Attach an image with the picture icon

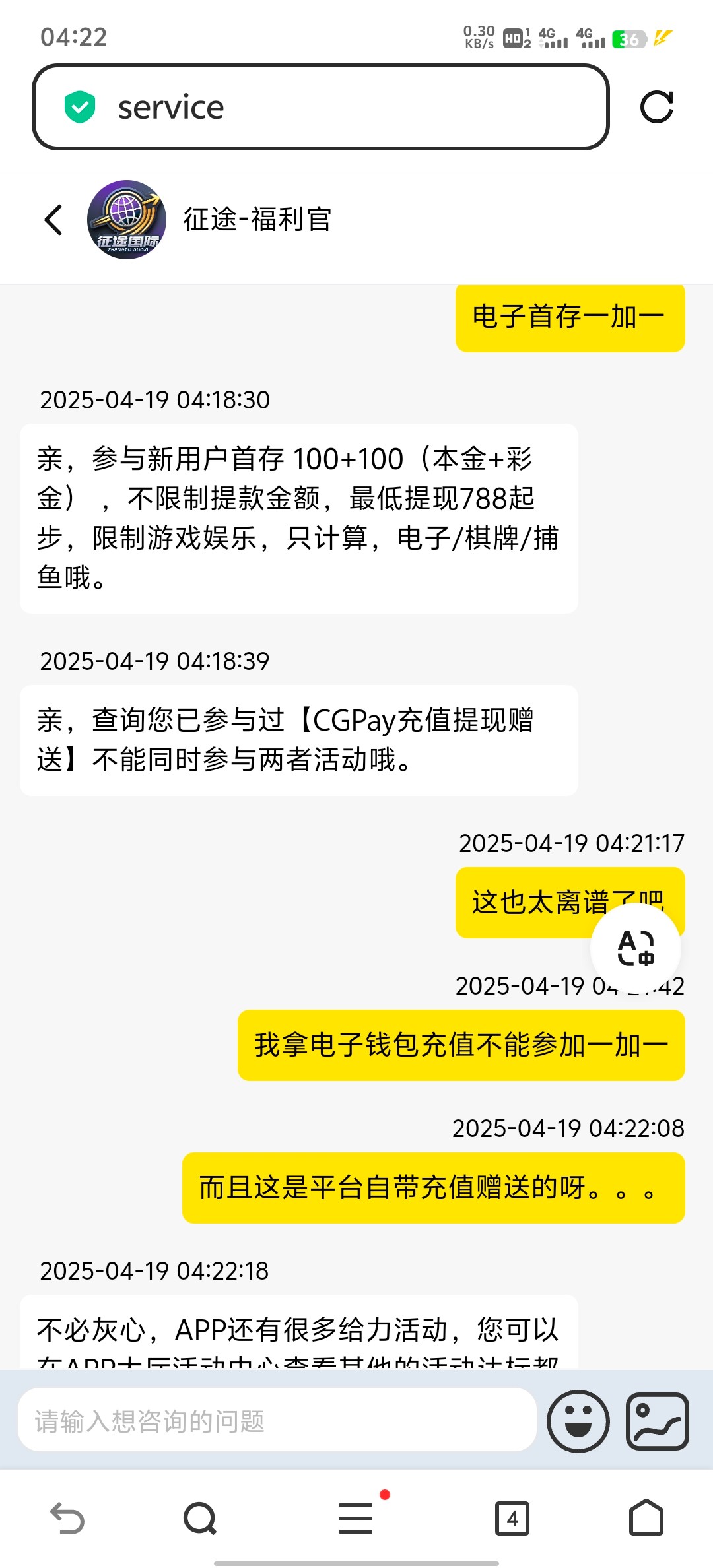(658, 1421)
